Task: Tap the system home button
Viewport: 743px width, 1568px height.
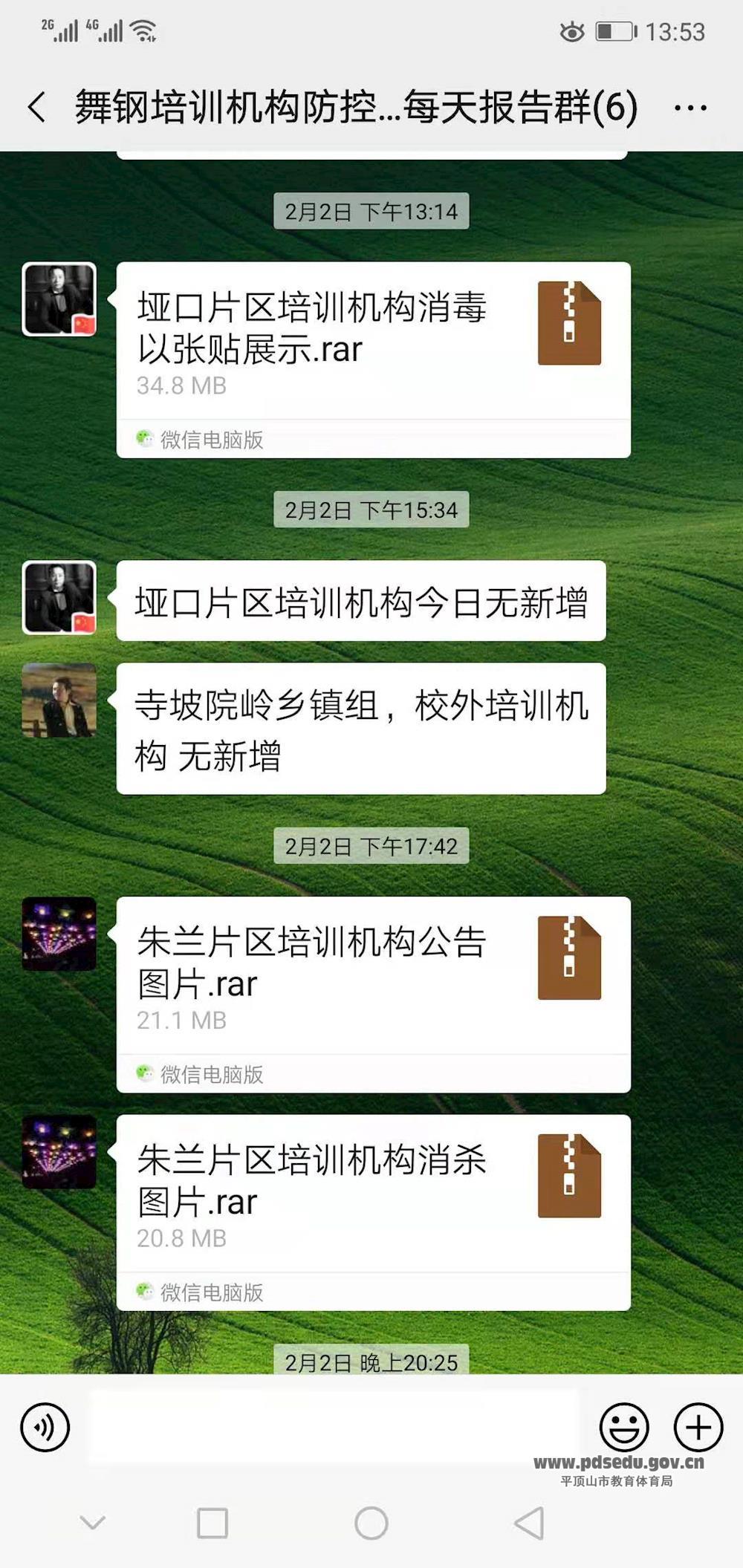Action: pos(371,1523)
